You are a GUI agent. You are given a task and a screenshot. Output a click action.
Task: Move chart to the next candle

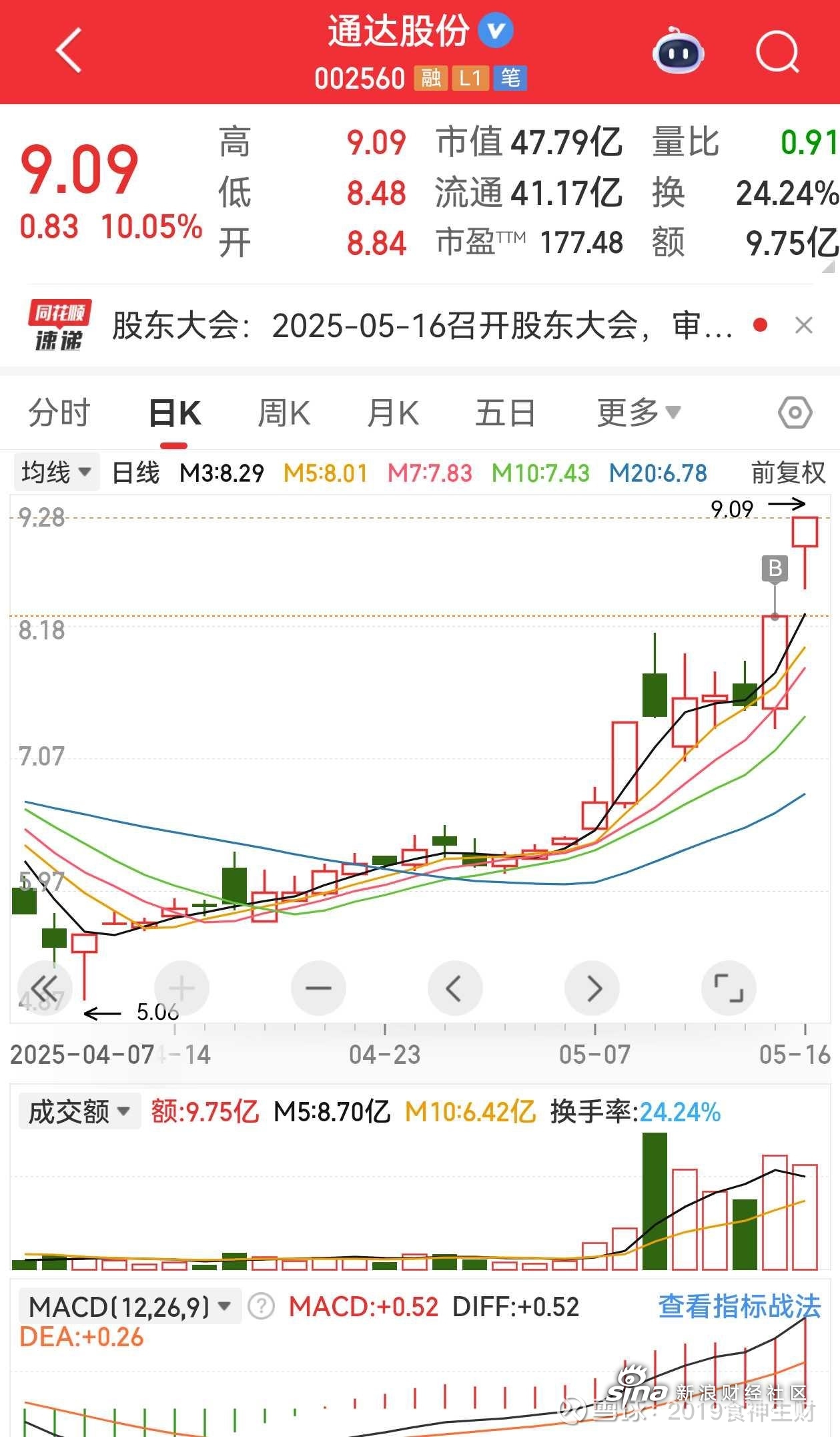point(592,988)
